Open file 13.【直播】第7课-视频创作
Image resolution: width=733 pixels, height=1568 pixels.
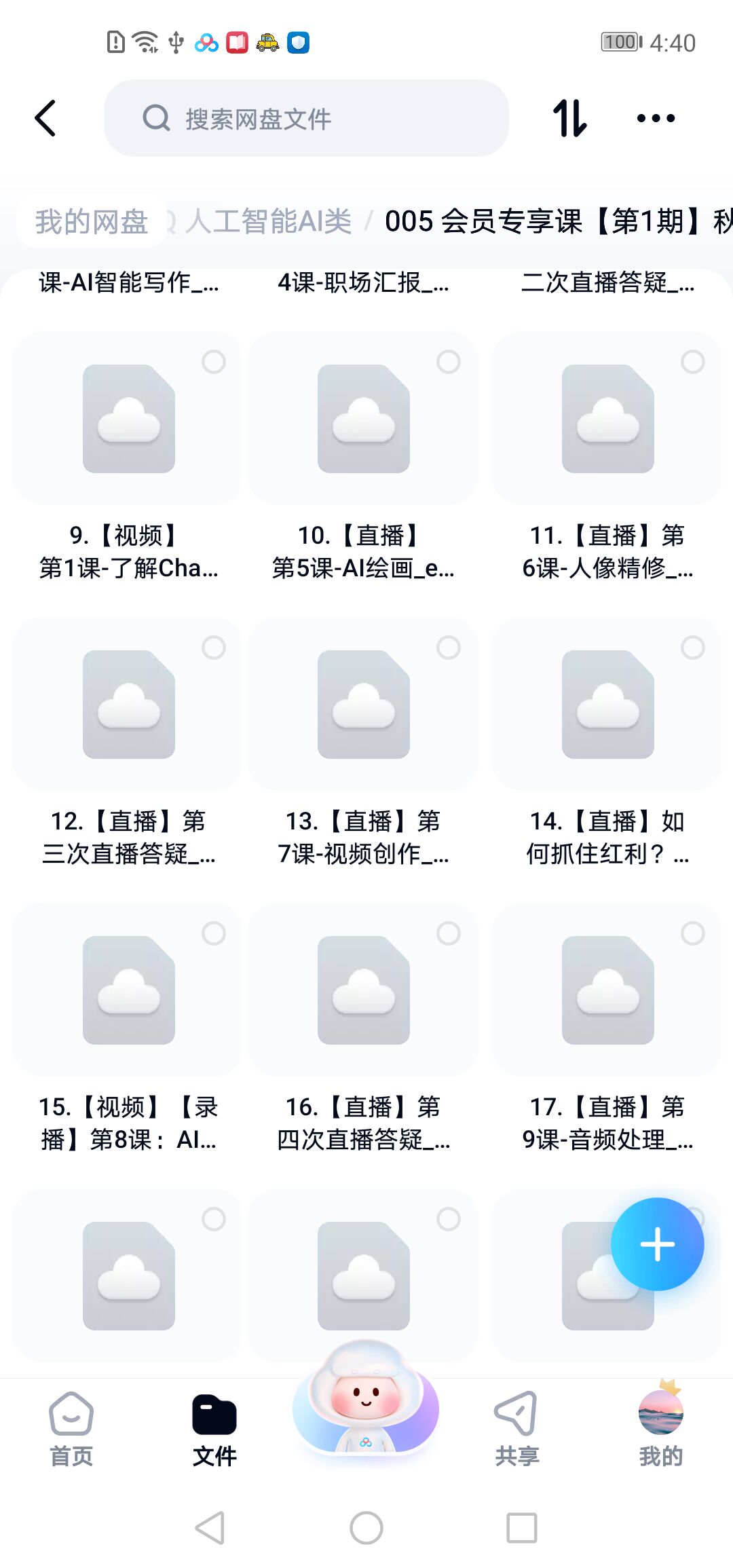click(x=363, y=705)
